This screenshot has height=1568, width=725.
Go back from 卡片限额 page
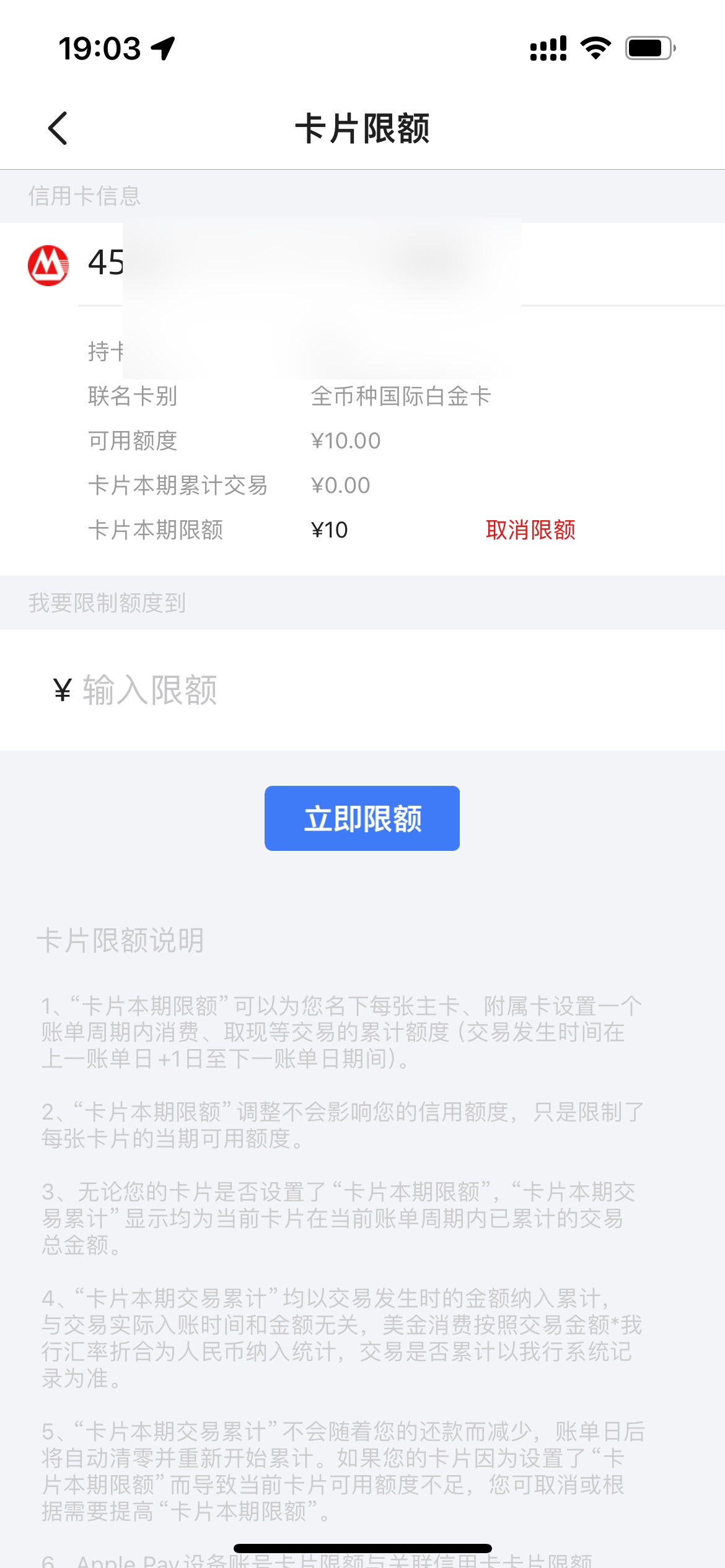click(x=58, y=128)
